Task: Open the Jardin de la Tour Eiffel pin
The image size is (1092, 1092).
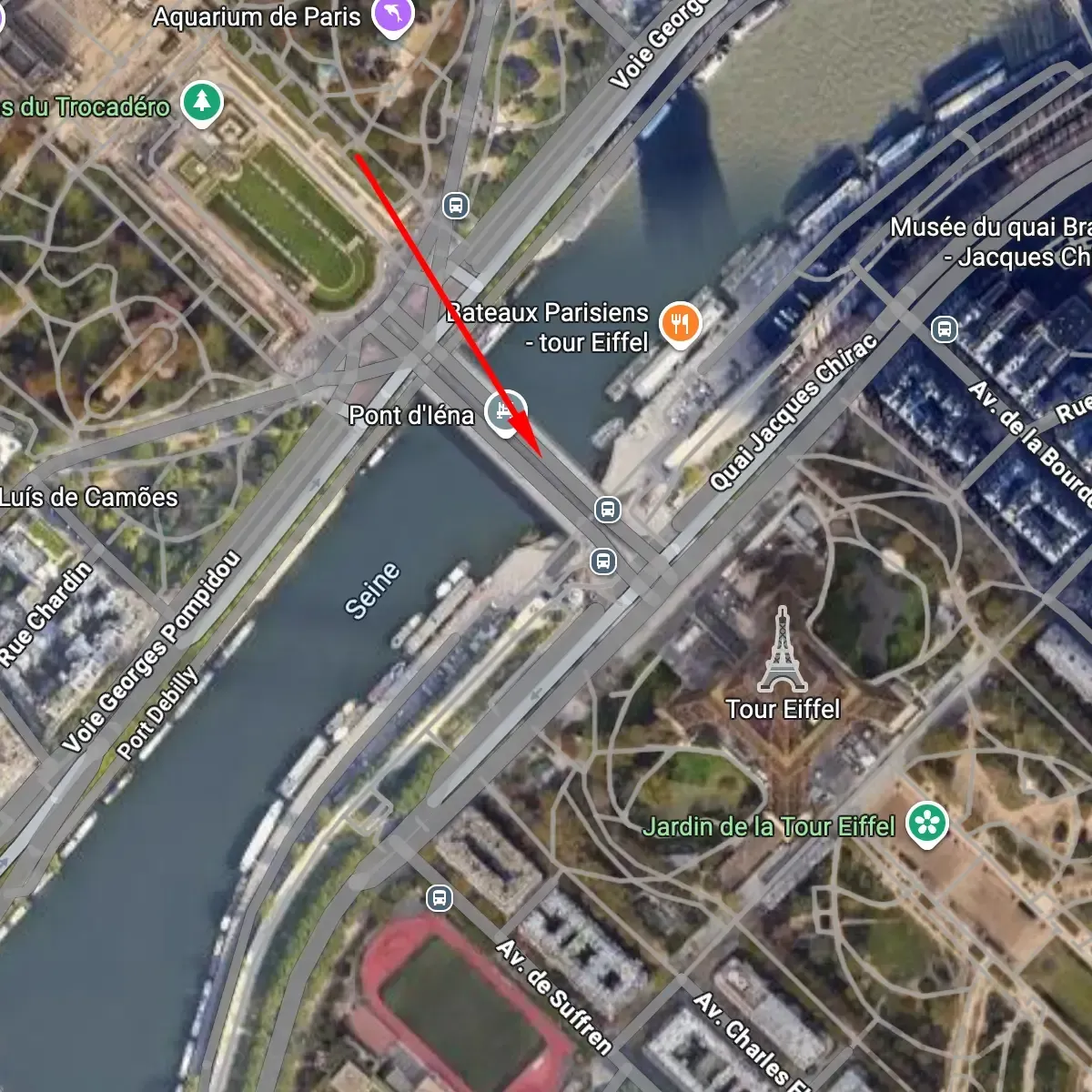Action: pos(927,823)
